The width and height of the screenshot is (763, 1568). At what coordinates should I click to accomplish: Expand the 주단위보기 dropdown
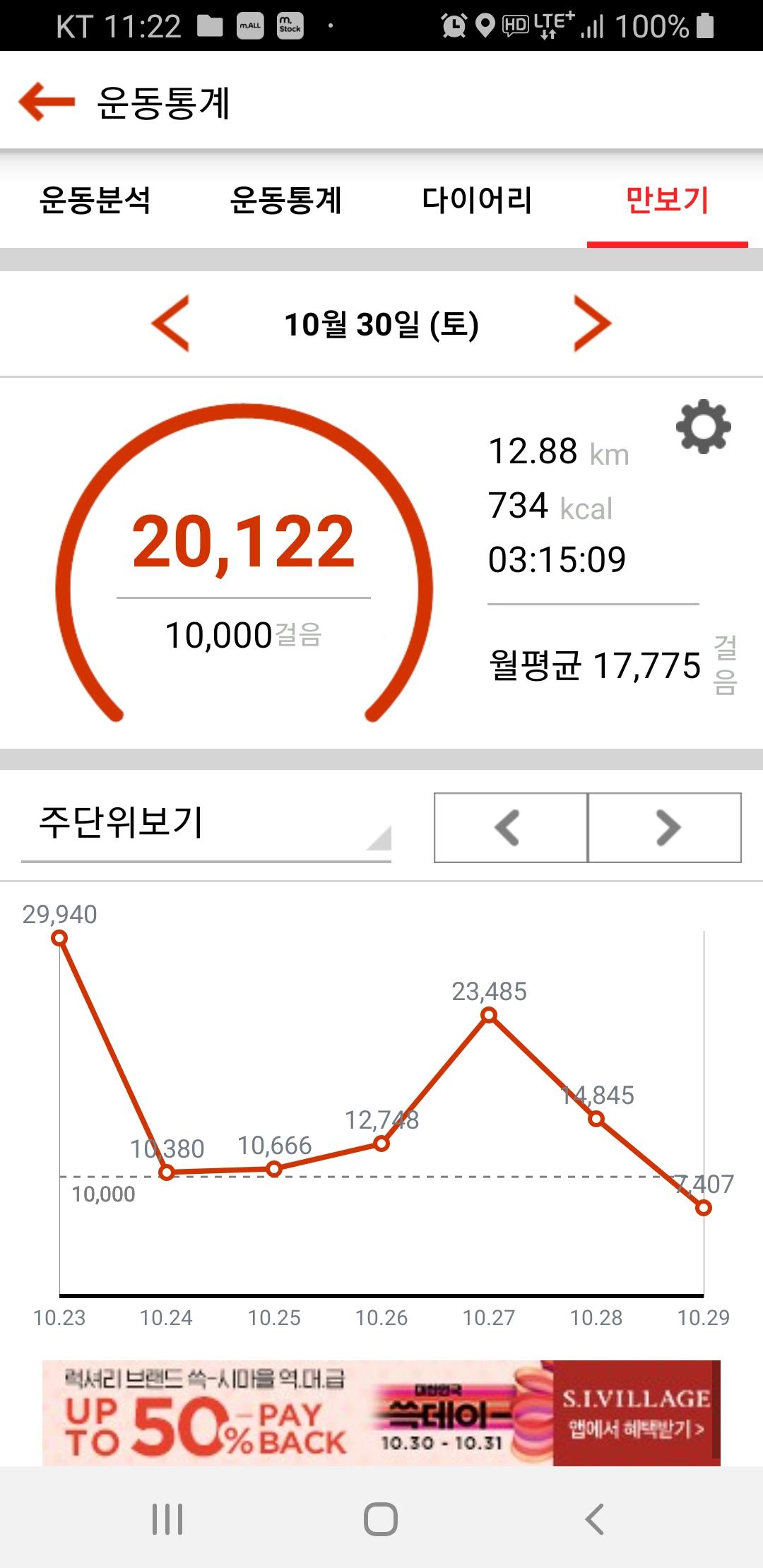206,825
